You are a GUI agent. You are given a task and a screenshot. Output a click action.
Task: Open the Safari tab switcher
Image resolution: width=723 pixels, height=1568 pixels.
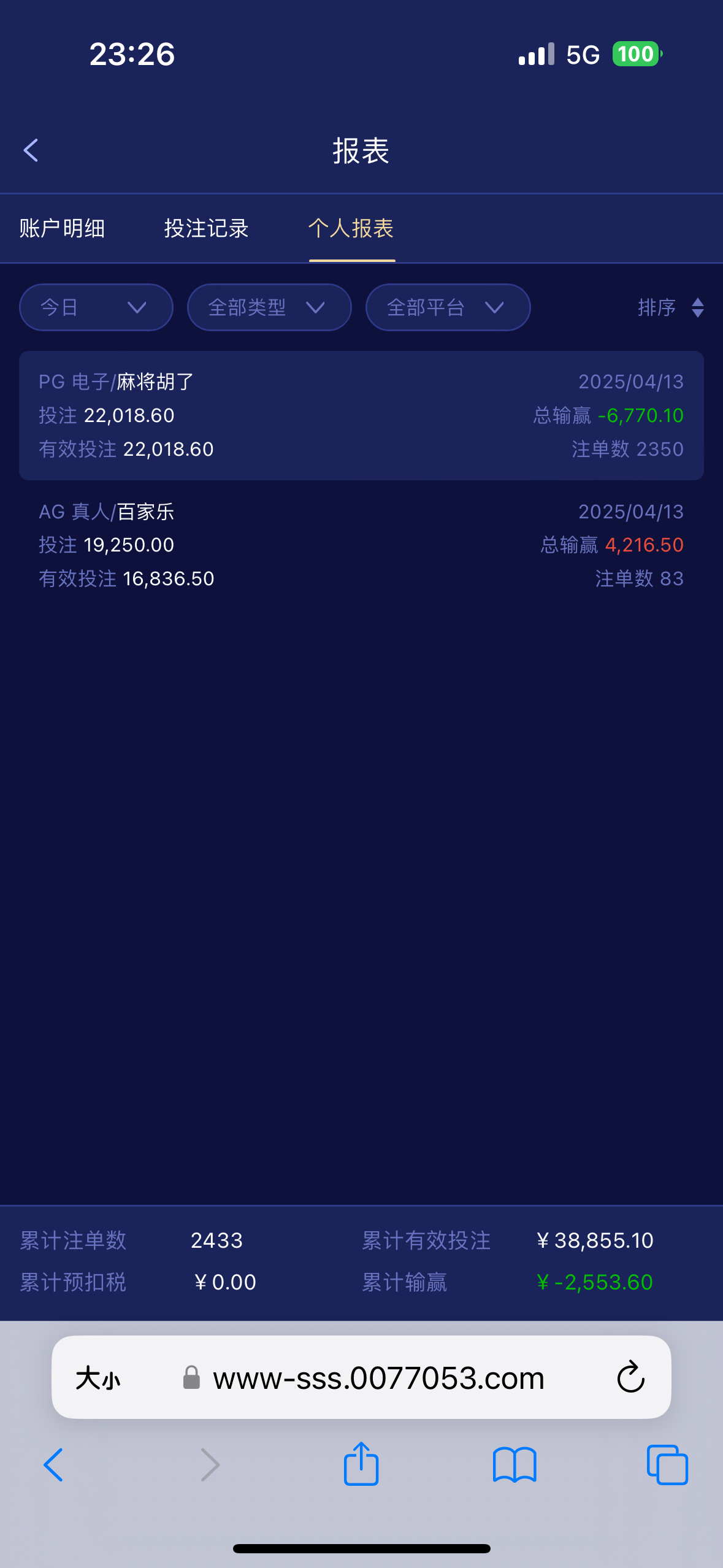point(668,1465)
